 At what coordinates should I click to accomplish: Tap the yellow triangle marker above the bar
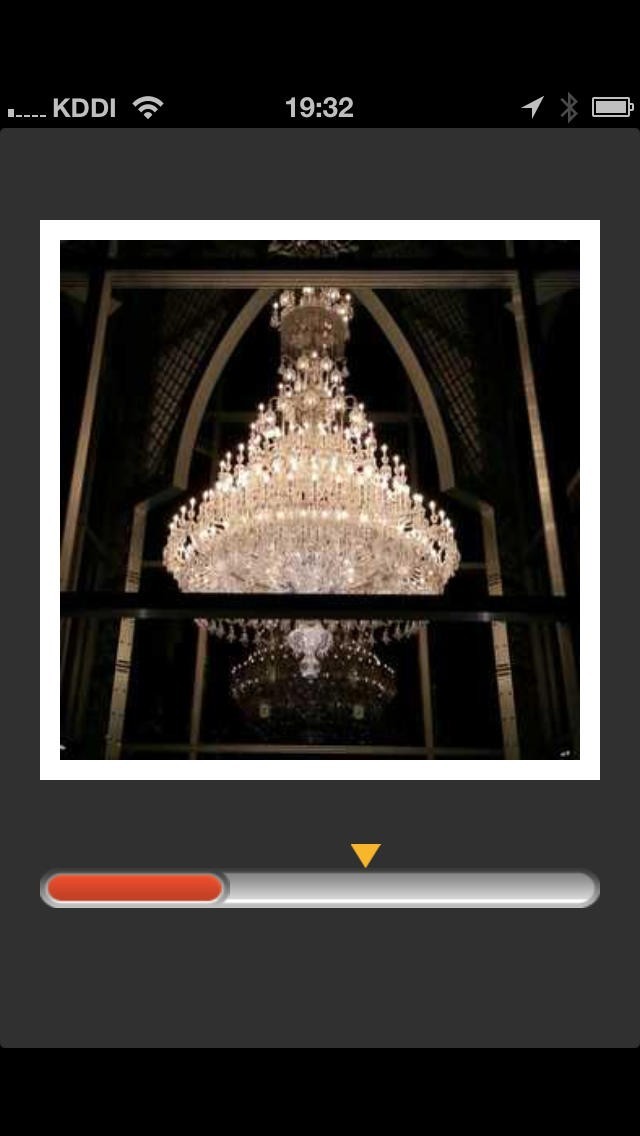366,854
